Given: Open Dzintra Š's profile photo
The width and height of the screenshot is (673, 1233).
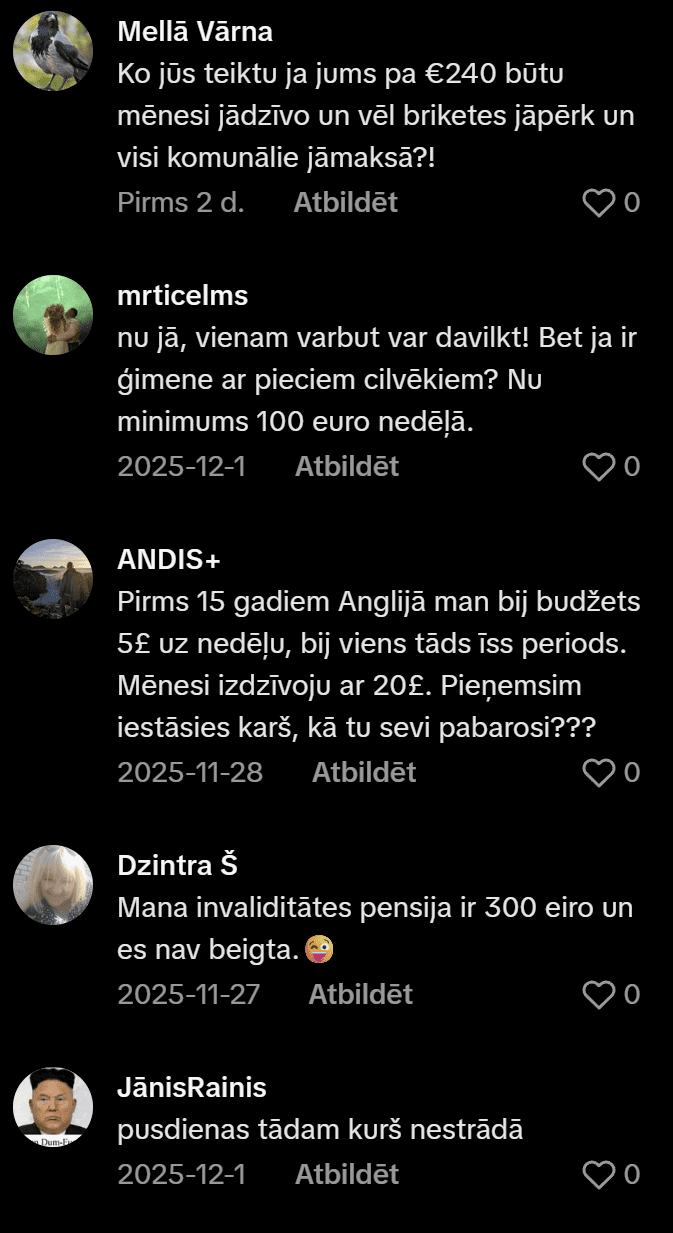Looking at the screenshot, I should pyautogui.click(x=53, y=885).
